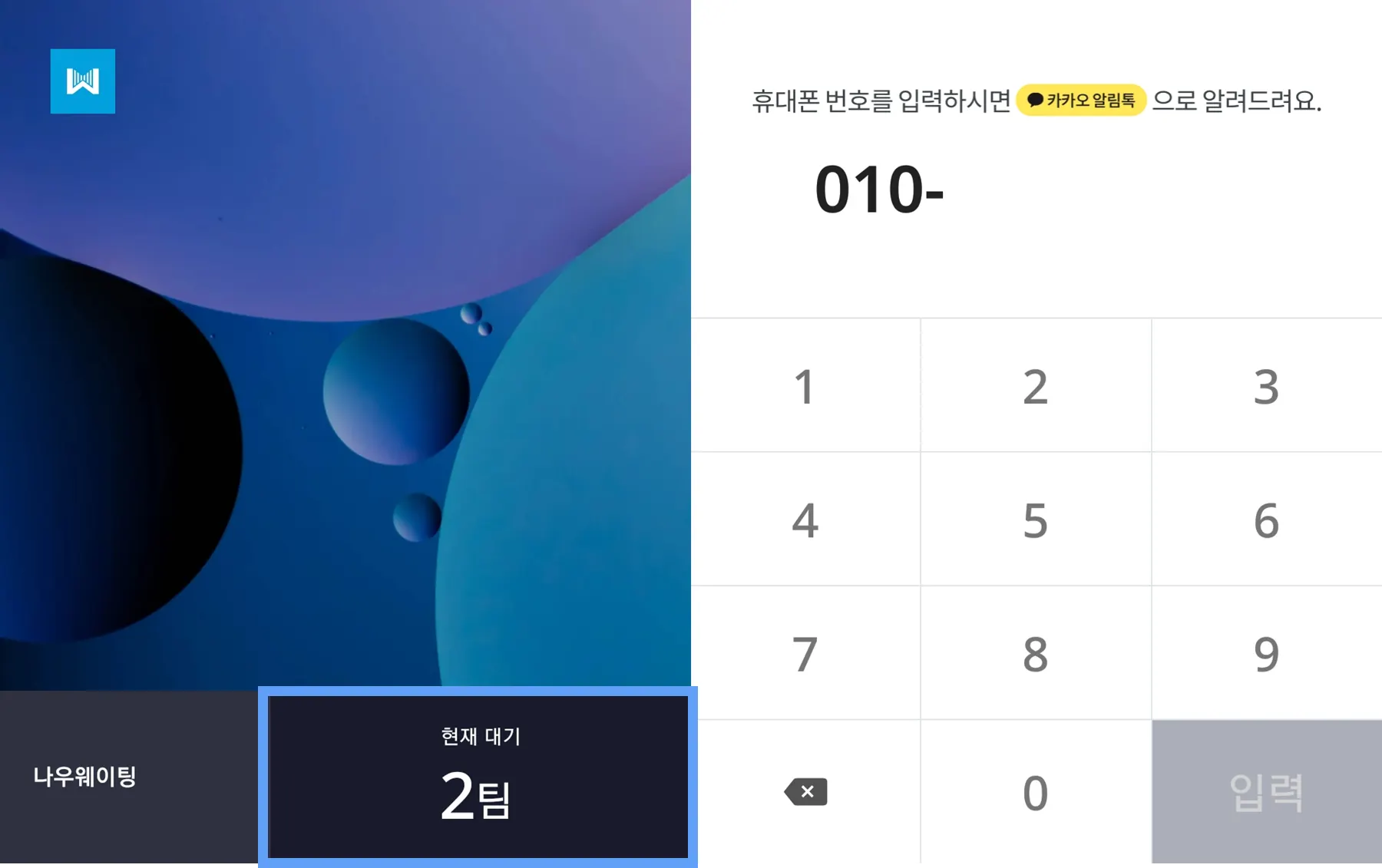
Task: Enter digit 0 on the keypad
Action: pos(1035,792)
